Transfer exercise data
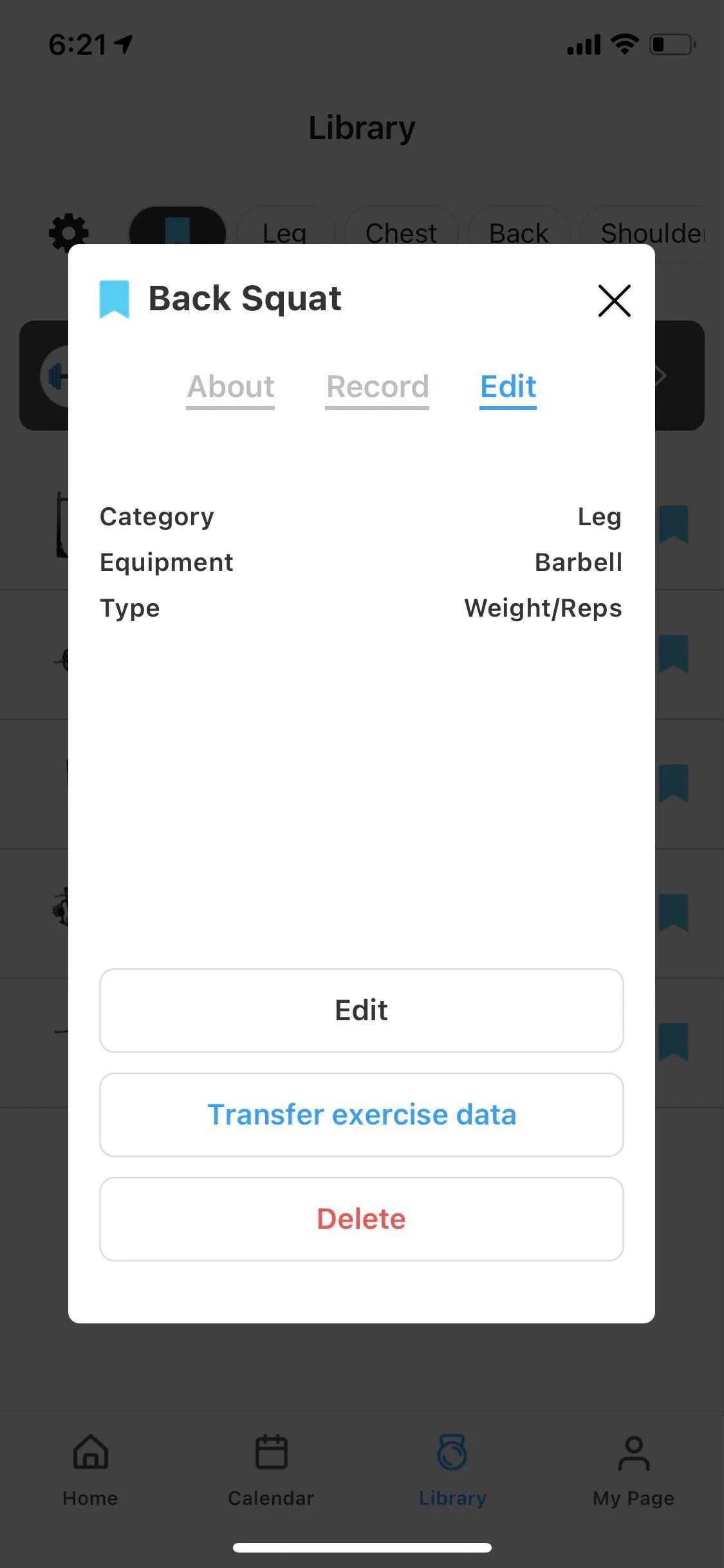This screenshot has width=724, height=1568. tap(362, 1115)
